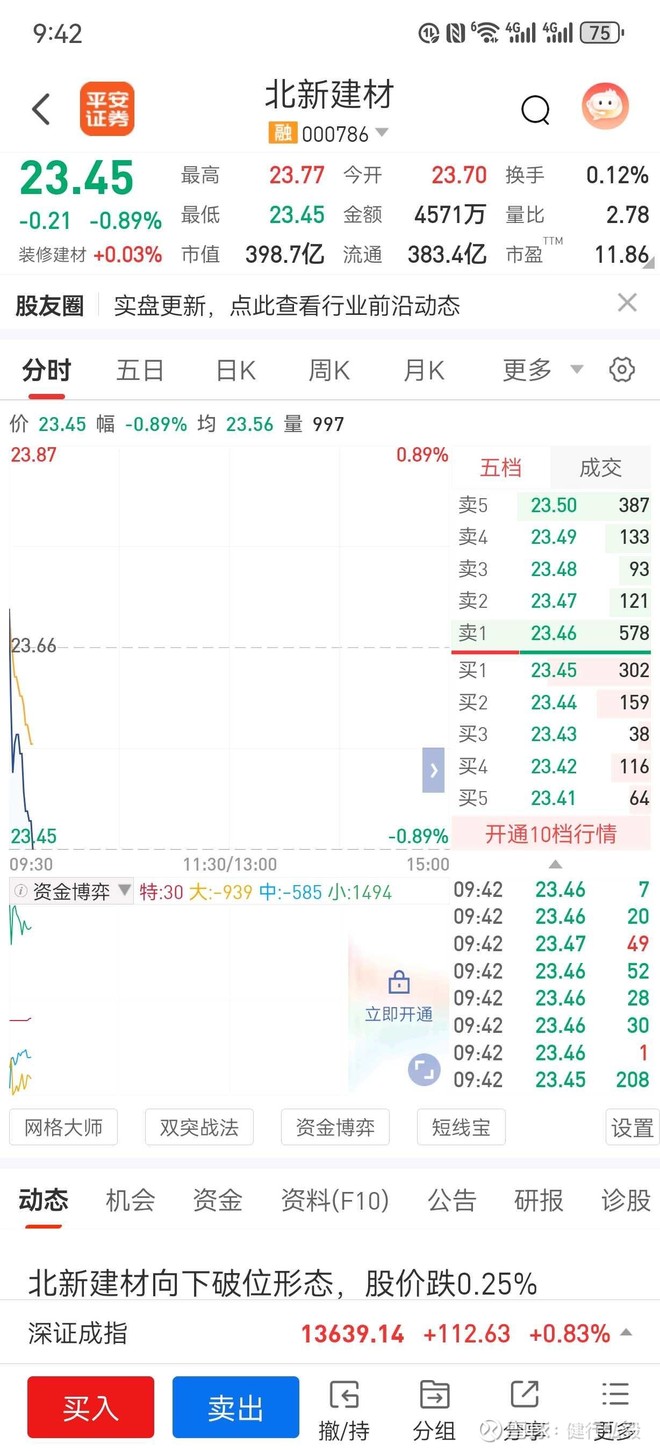Open 撤/持 in the bottom bar
The image size is (660, 1451).
click(x=344, y=1410)
